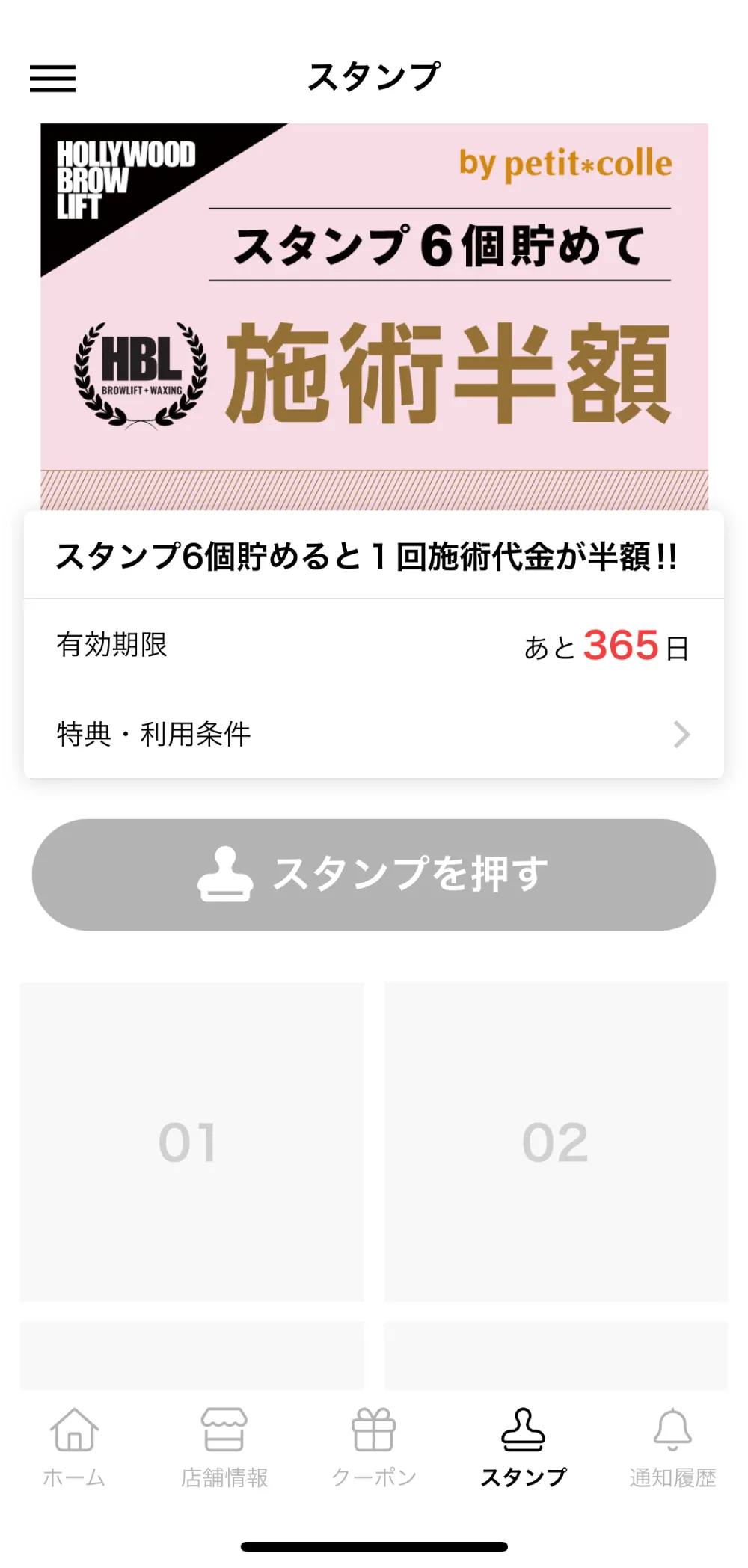Tap the スタンプを押す button

[x=373, y=875]
